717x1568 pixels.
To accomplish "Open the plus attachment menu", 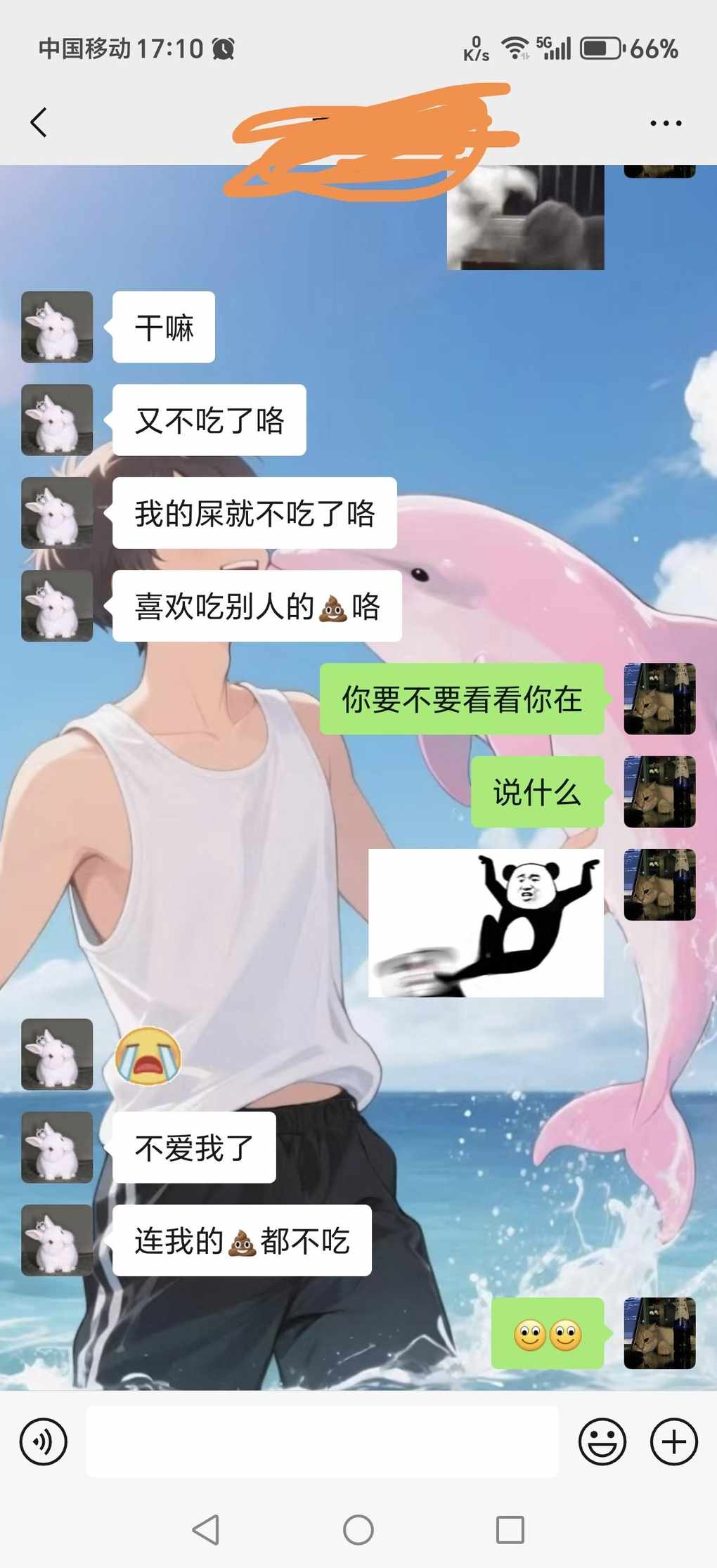I will 673,1441.
